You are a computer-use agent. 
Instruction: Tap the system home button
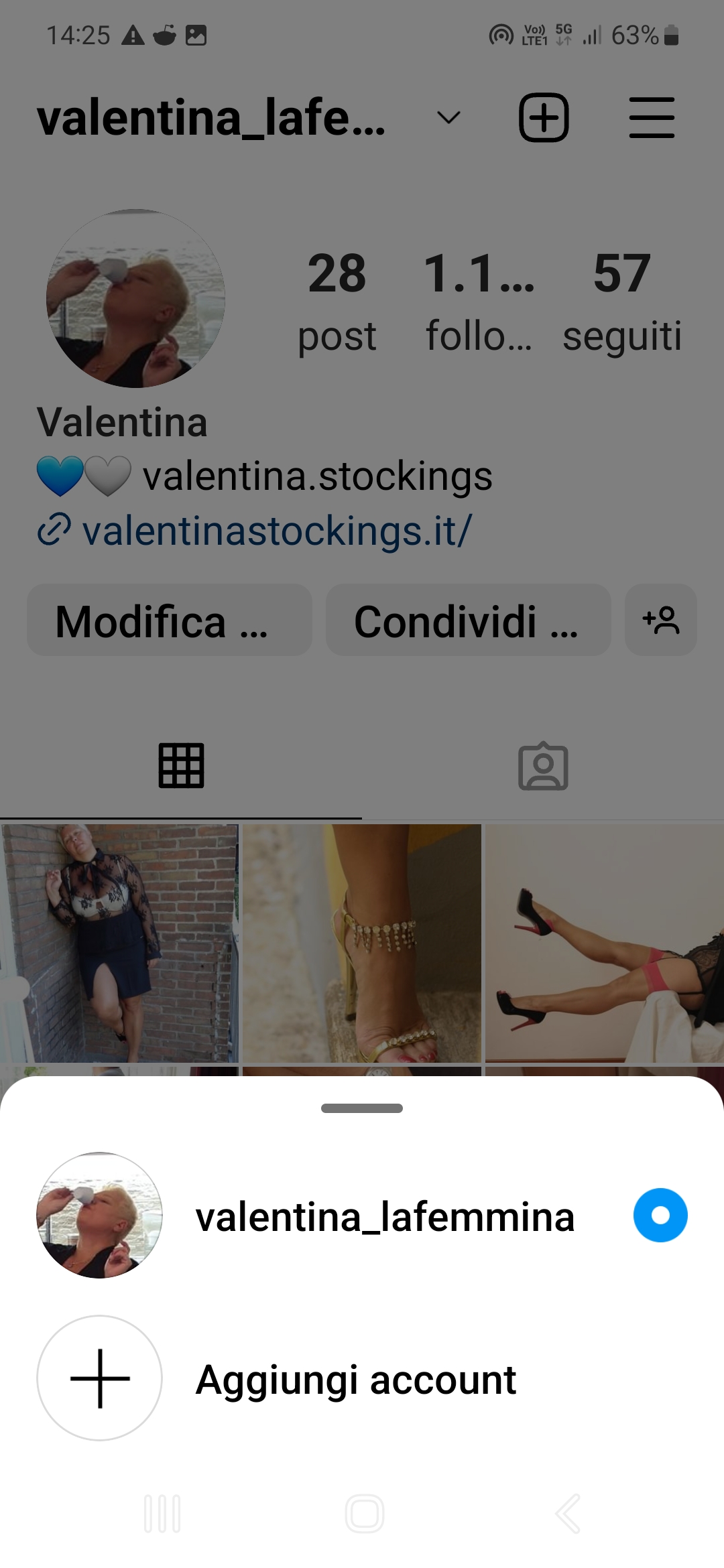click(x=365, y=1513)
